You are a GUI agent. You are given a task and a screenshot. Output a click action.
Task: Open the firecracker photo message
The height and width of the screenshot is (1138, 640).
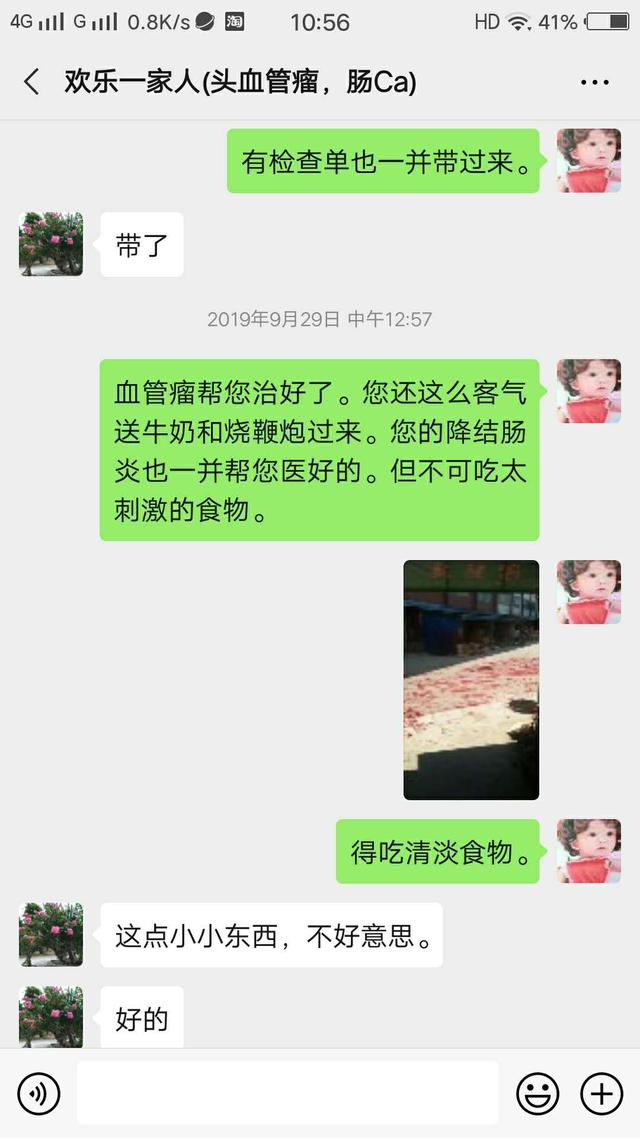[x=471, y=680]
